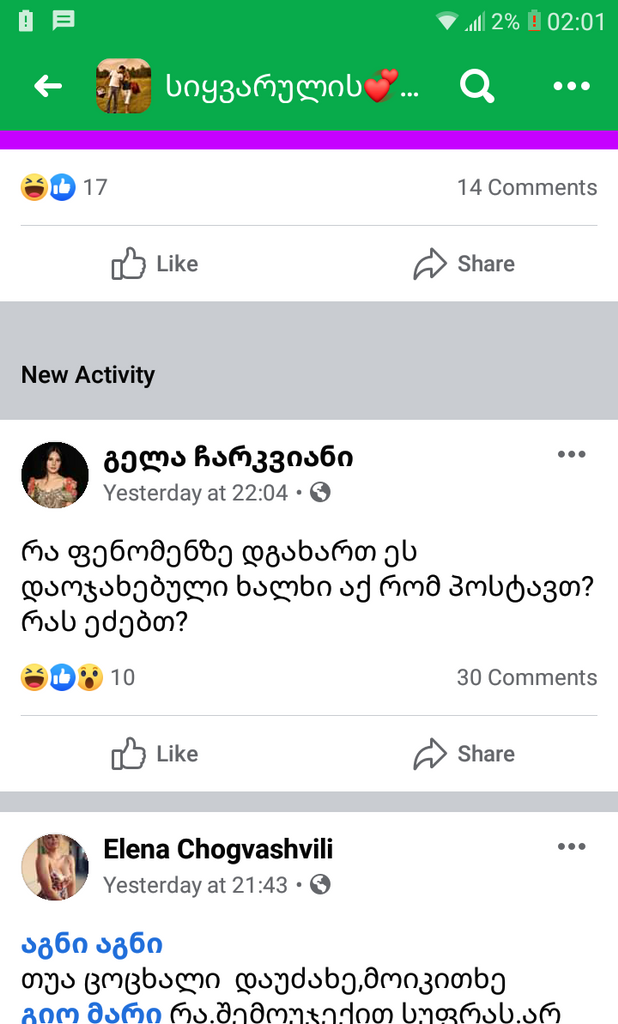This screenshot has width=618, height=1024.
Task: Open the group's search icon
Action: 477,87
